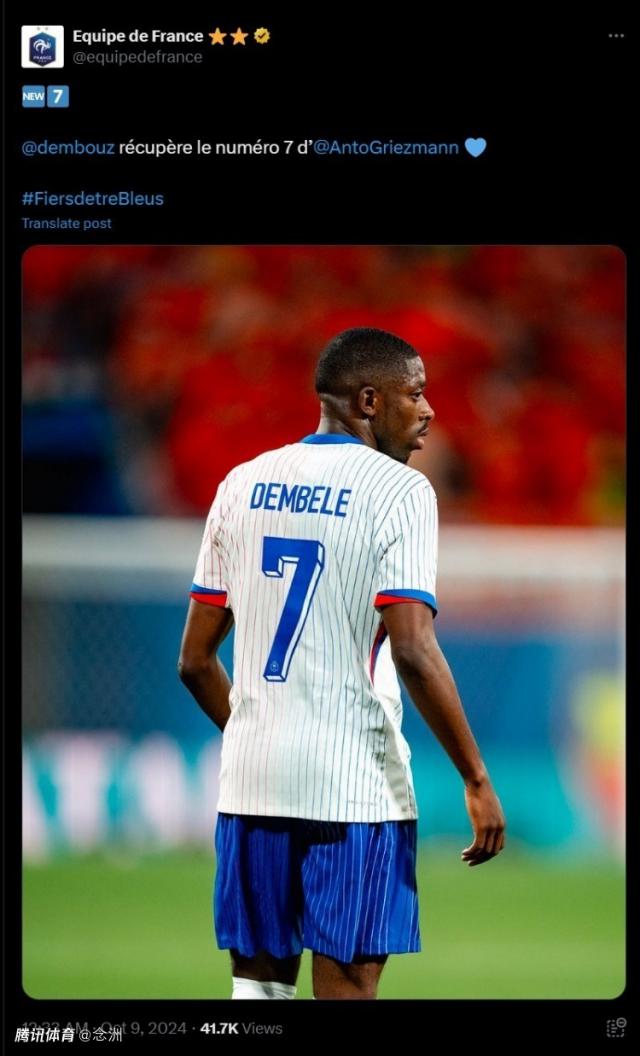
Task: Open the post's overflow menu
Action: point(616,36)
